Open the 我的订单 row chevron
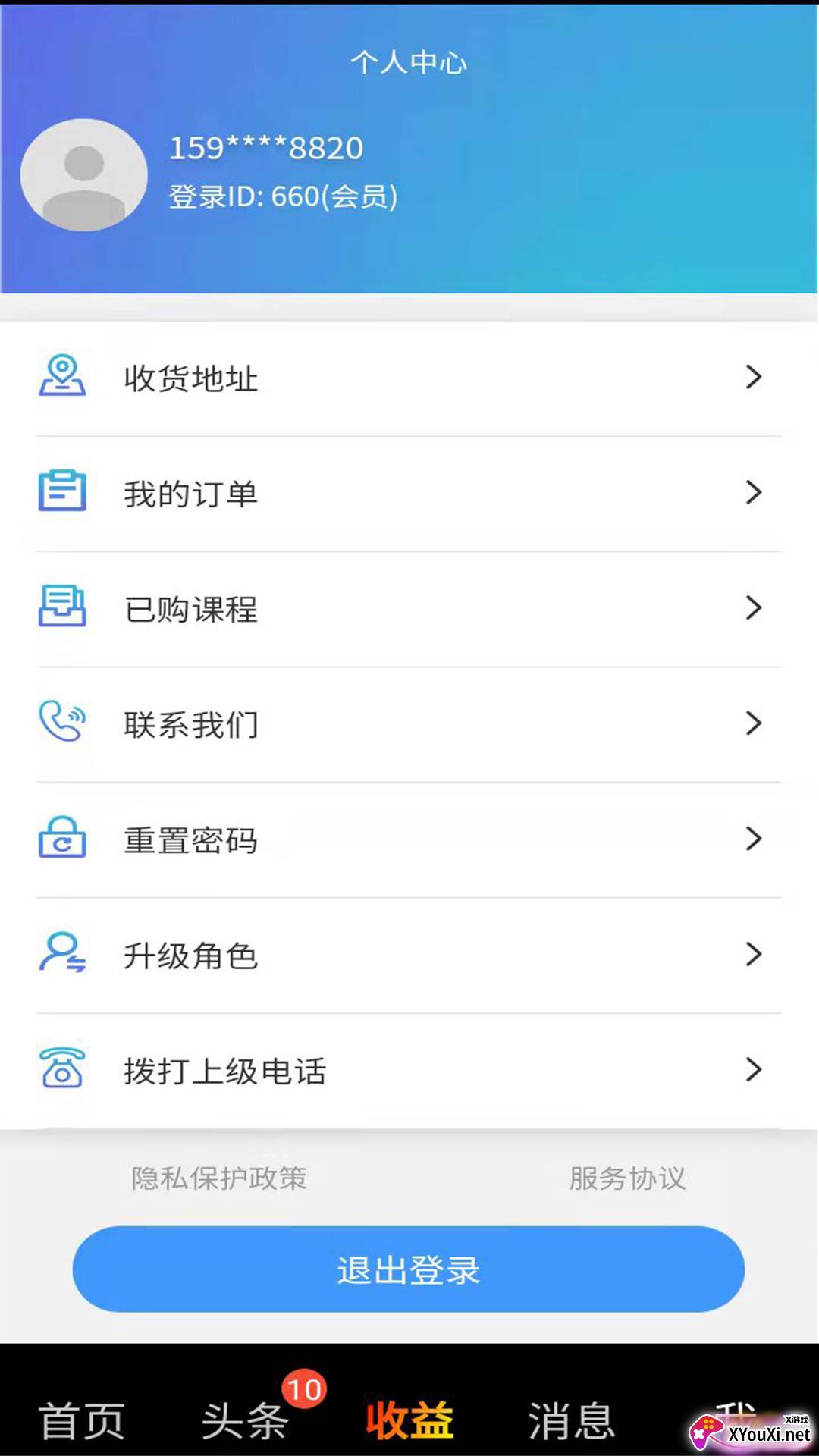Screen dimensions: 819x1456 click(753, 492)
